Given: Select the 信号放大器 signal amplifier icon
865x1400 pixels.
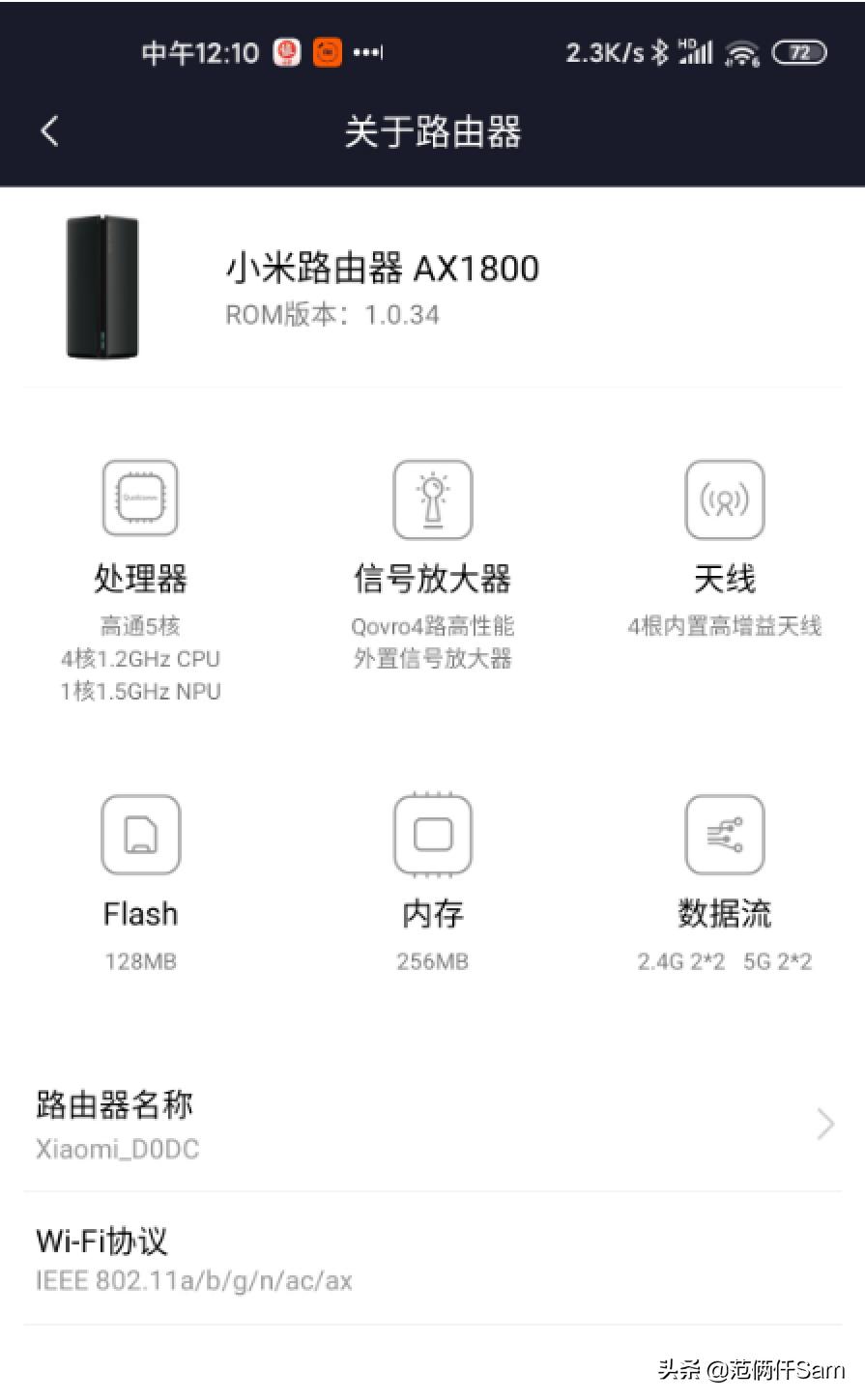Looking at the screenshot, I should [x=432, y=499].
